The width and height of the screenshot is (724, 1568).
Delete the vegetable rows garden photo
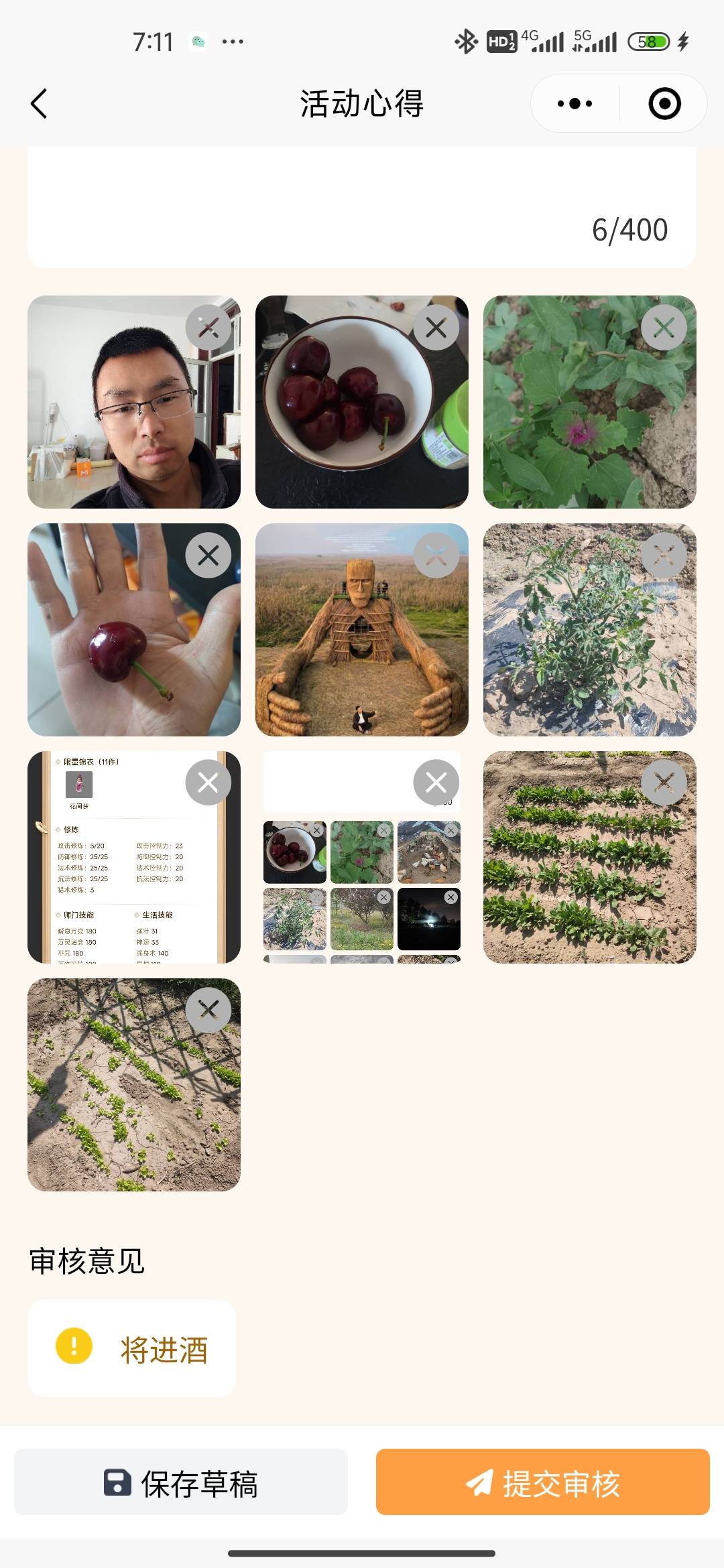[664, 783]
